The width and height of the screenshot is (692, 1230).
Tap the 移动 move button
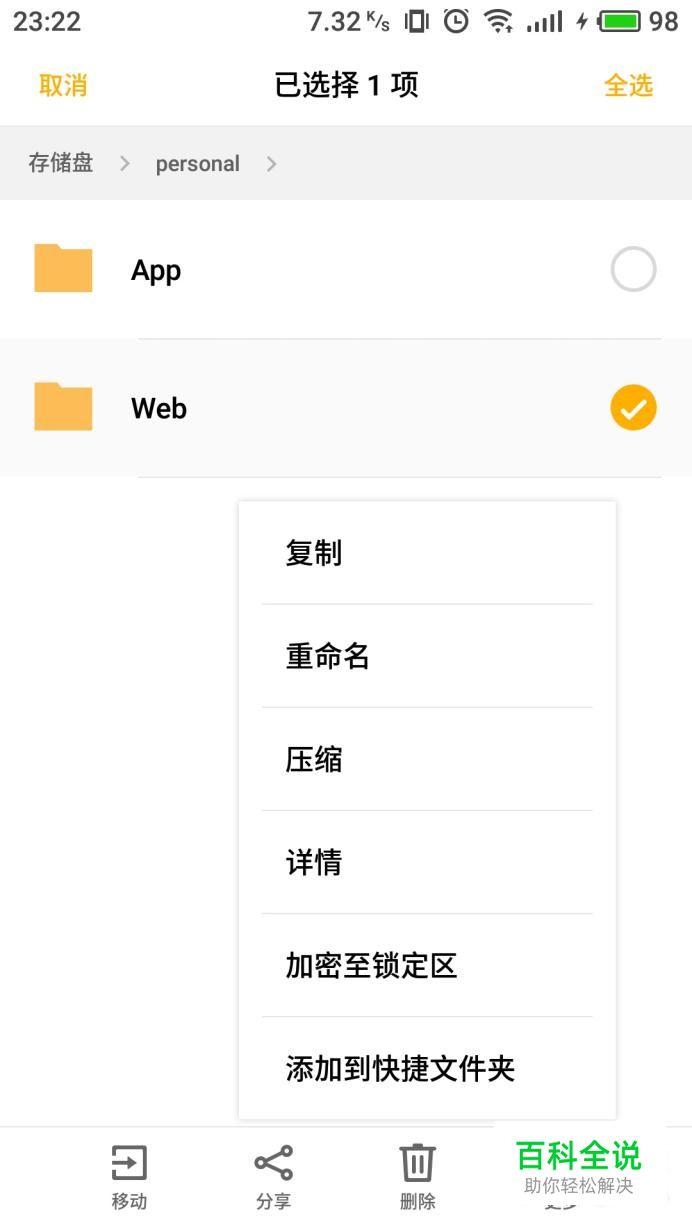tap(129, 1177)
